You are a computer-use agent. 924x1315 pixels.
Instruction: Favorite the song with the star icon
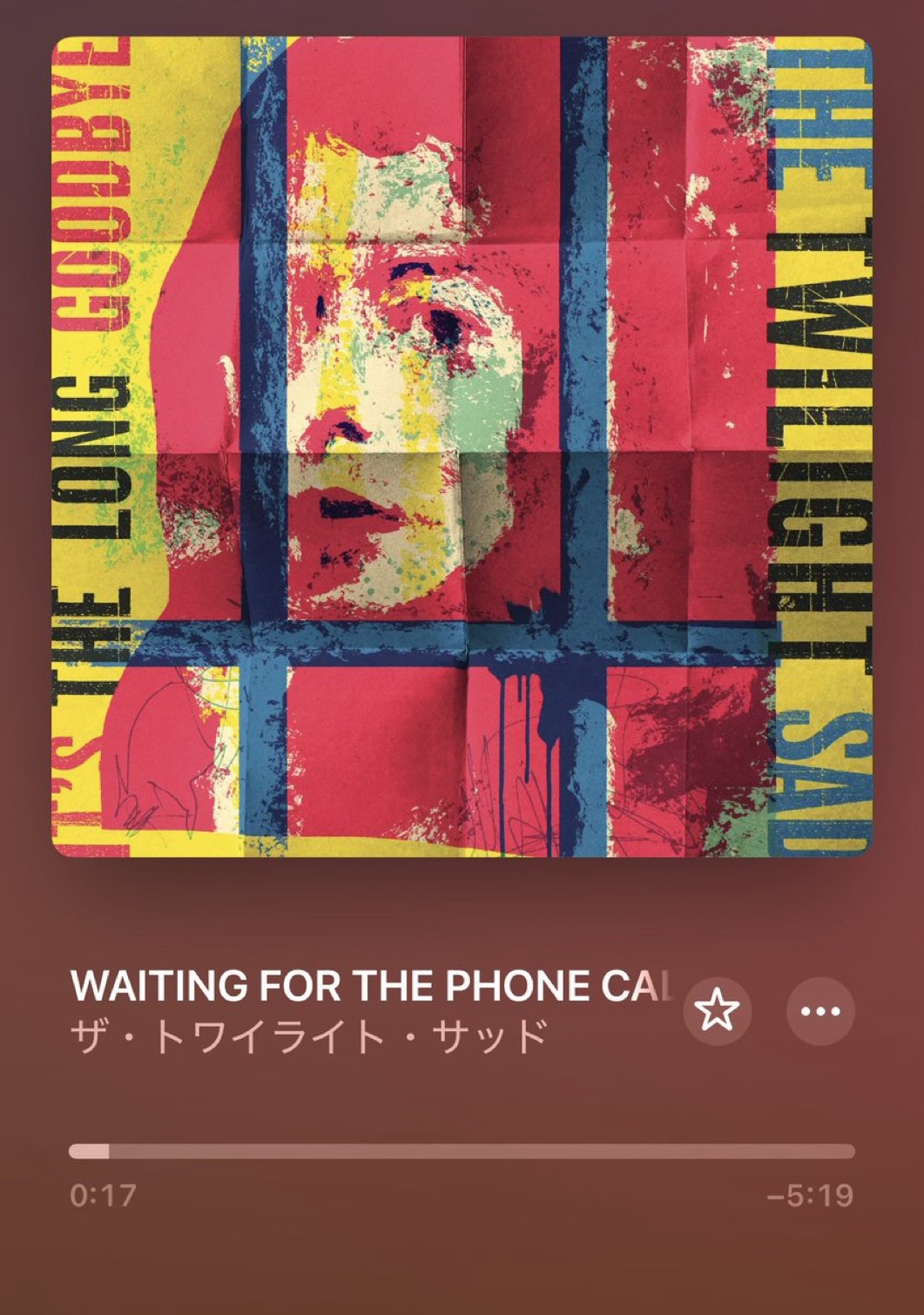717,1011
